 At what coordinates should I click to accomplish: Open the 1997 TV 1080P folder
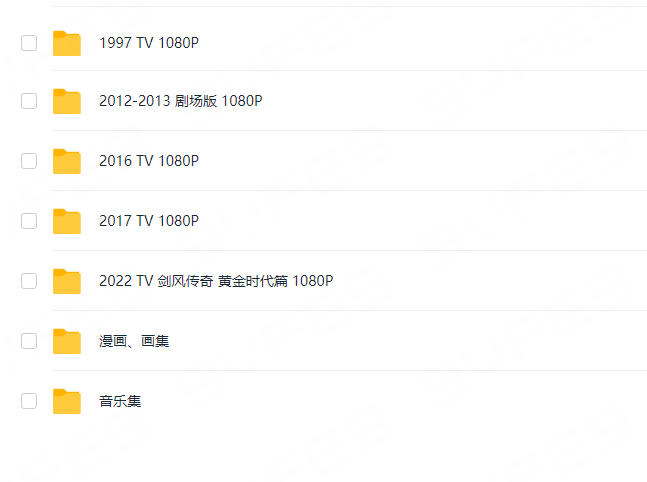(149, 42)
